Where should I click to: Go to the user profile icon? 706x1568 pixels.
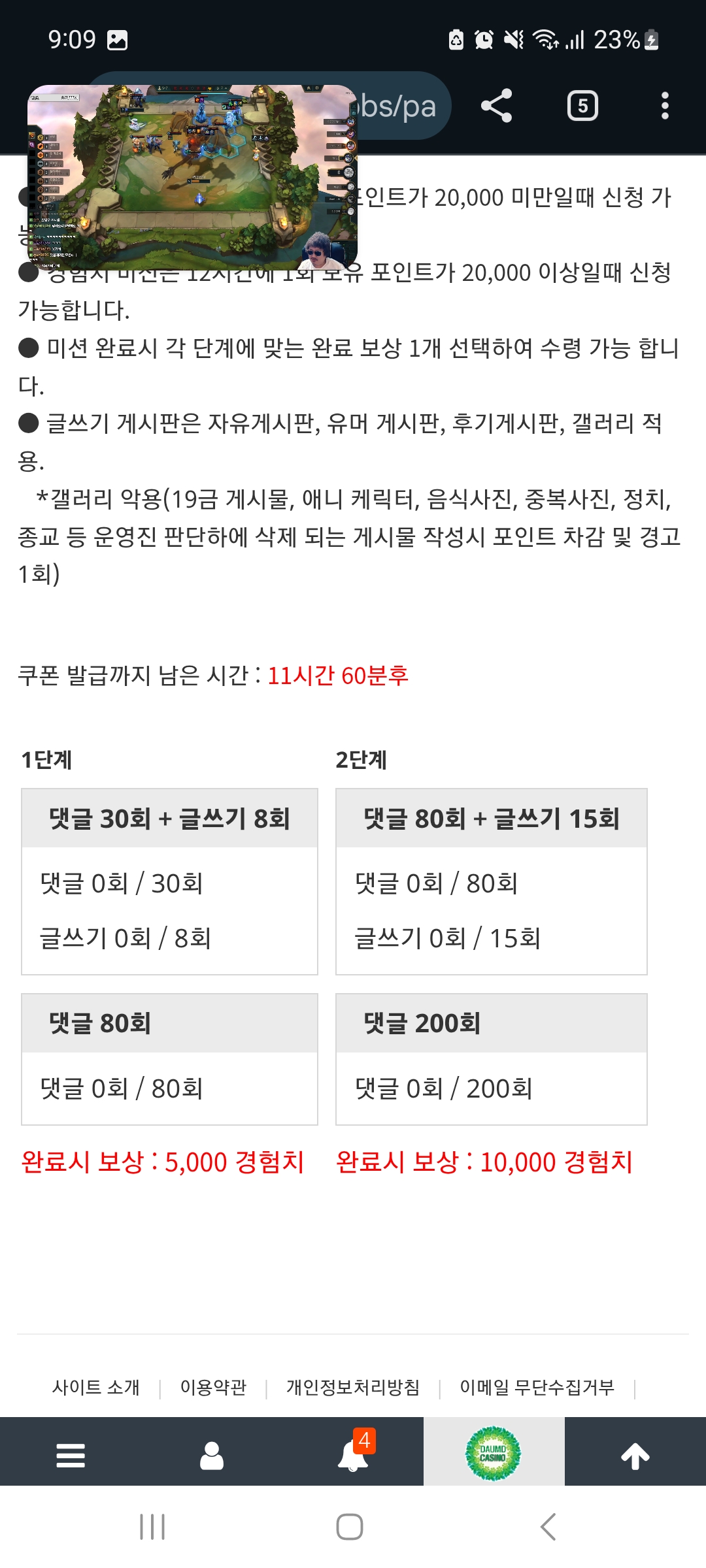(x=212, y=1456)
